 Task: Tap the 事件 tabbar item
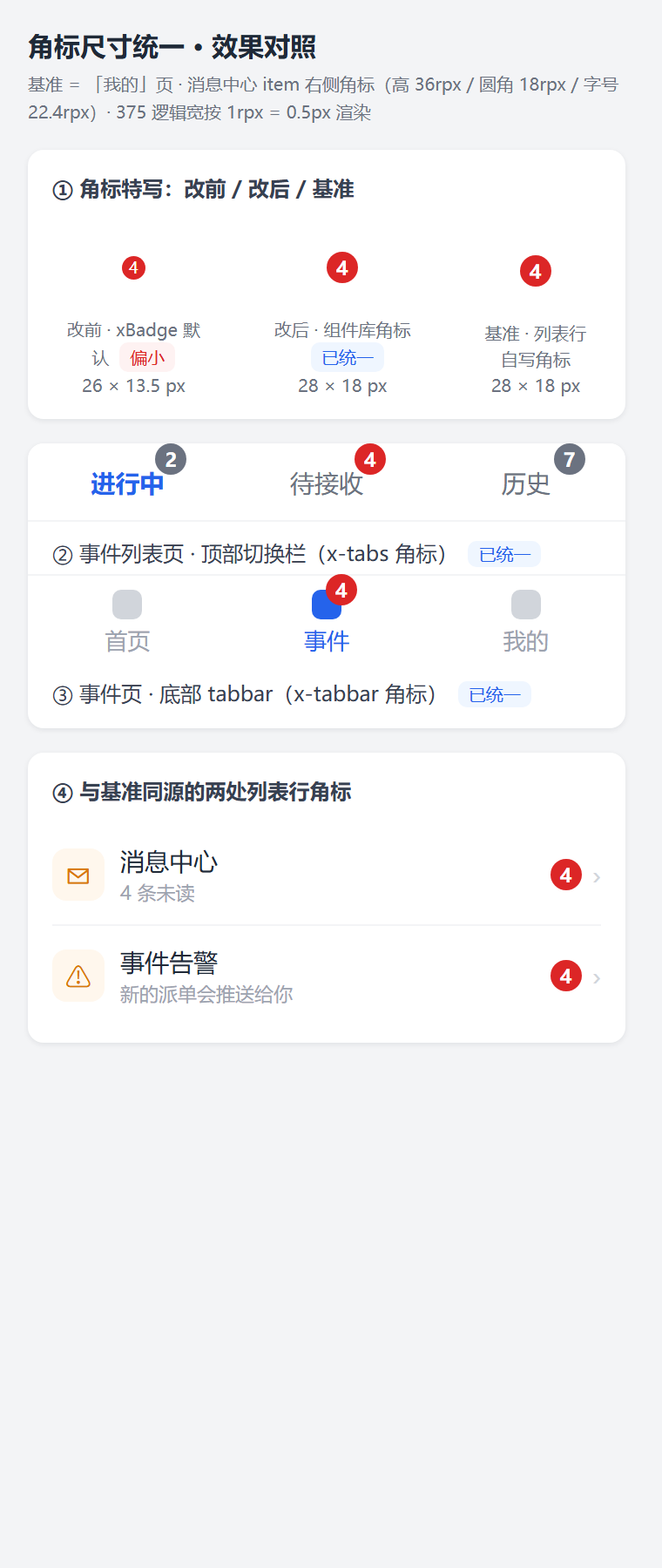327,622
